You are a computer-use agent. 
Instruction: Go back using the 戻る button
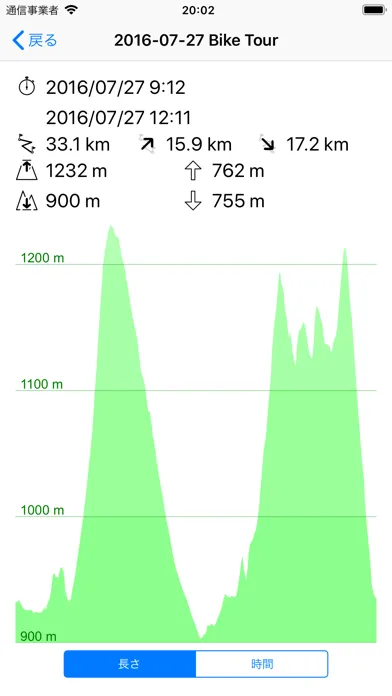[35, 40]
